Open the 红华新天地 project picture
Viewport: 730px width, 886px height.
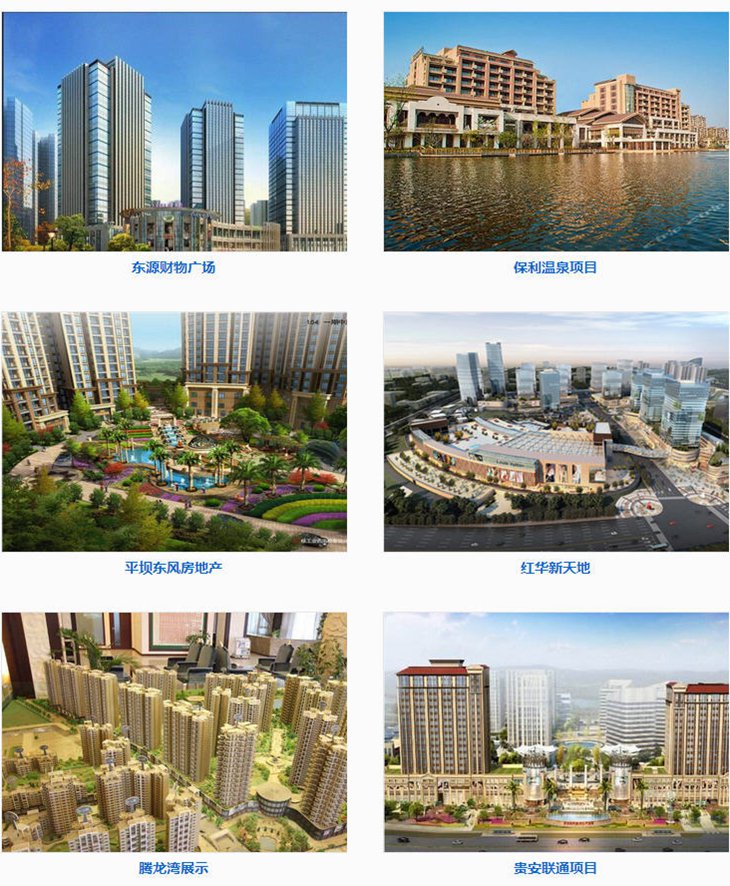point(556,431)
